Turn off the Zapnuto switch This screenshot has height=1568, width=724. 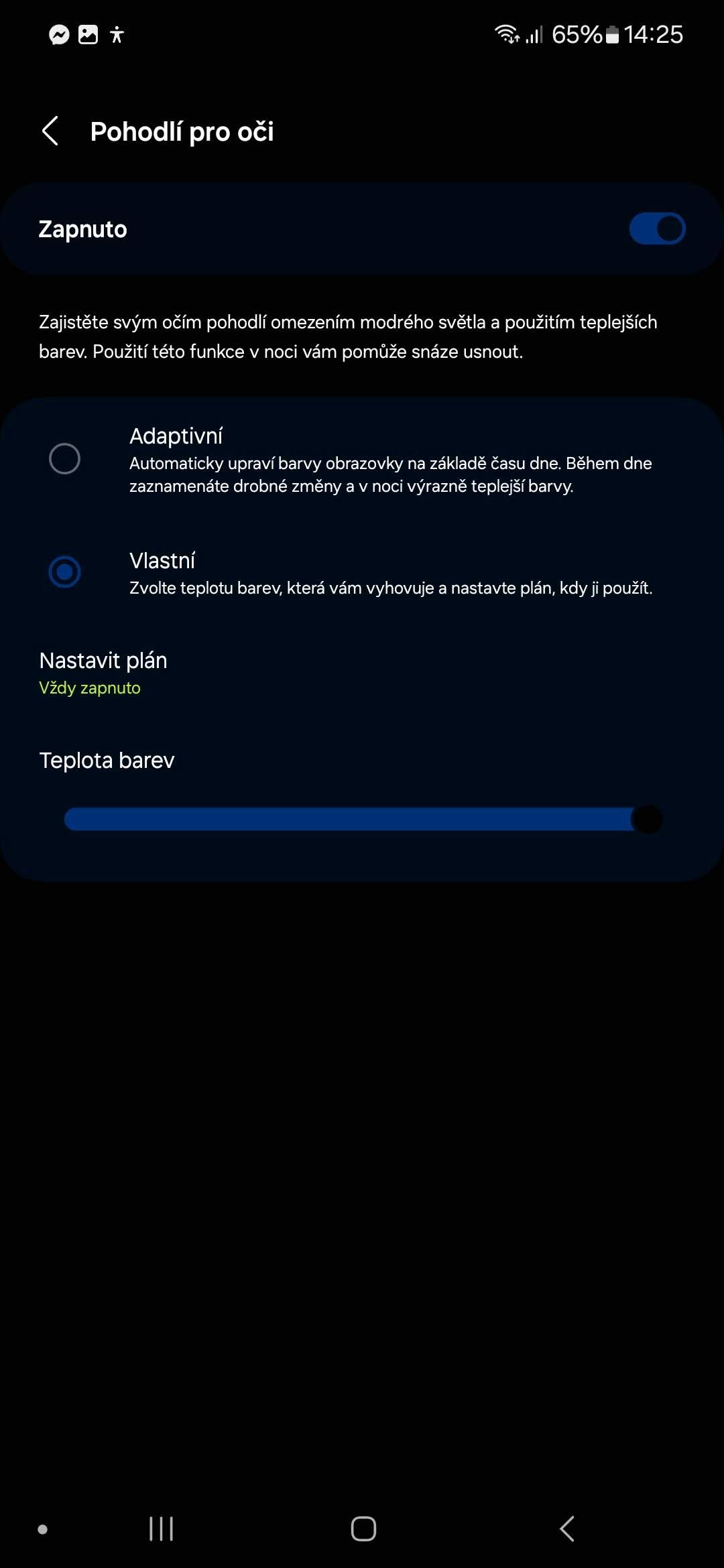[x=657, y=228]
